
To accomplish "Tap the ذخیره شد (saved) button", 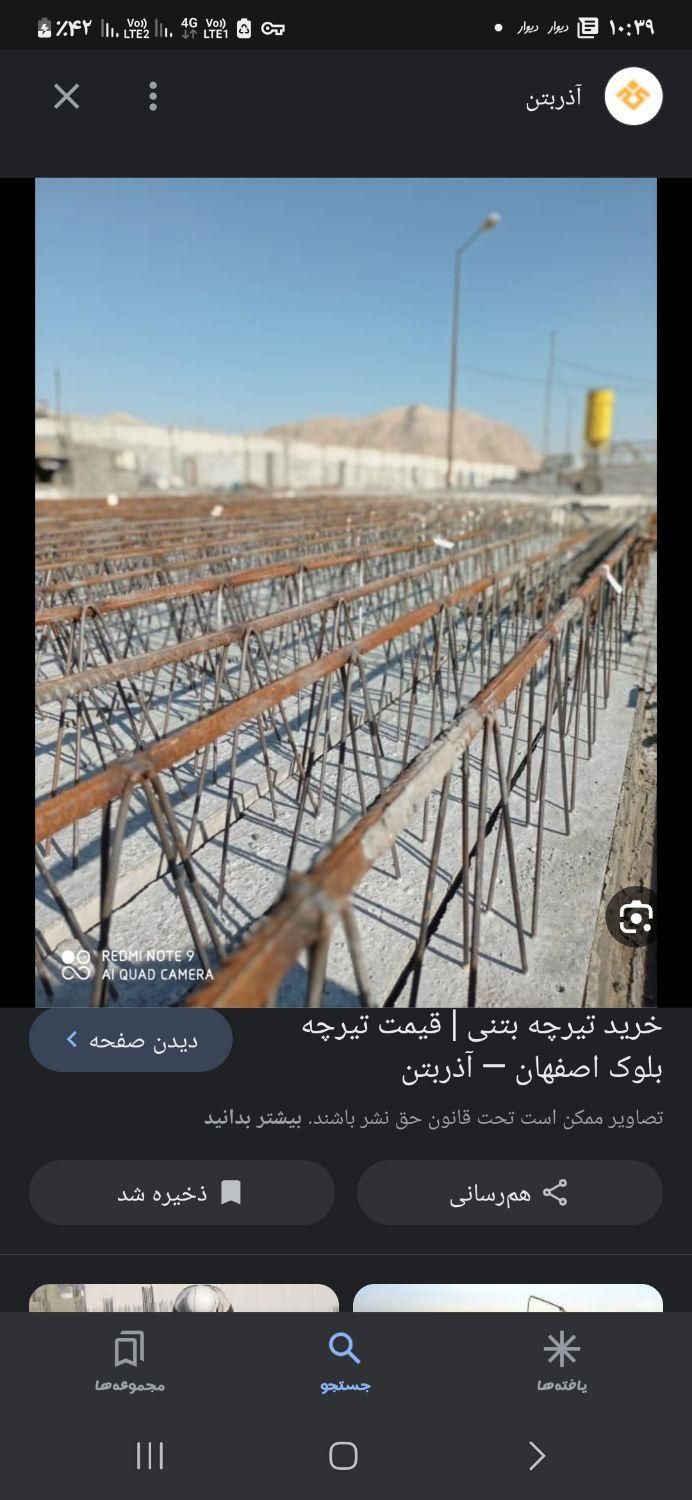I will [x=181, y=1192].
